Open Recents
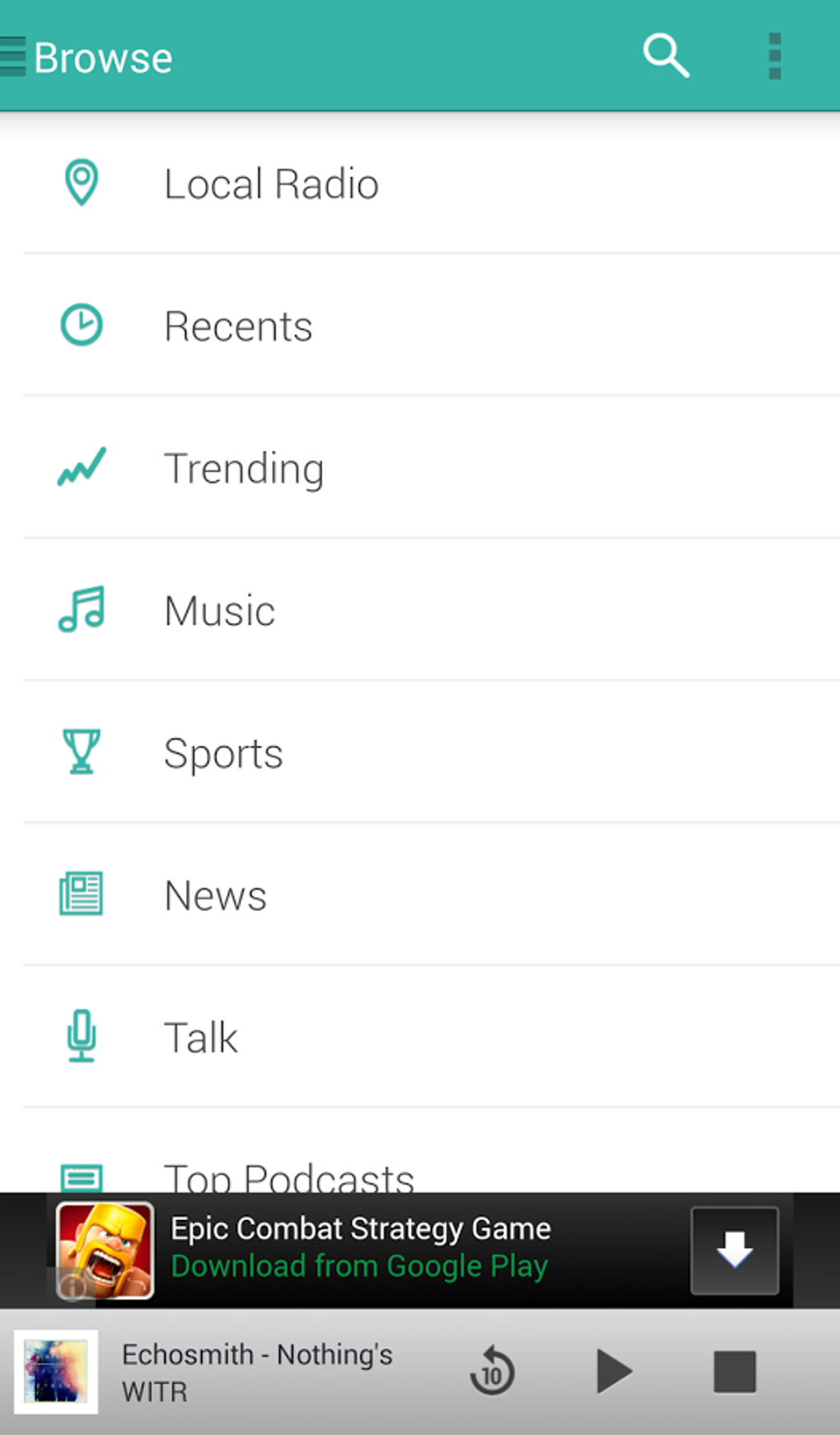Screen dimensions: 840x1435 click(238, 326)
